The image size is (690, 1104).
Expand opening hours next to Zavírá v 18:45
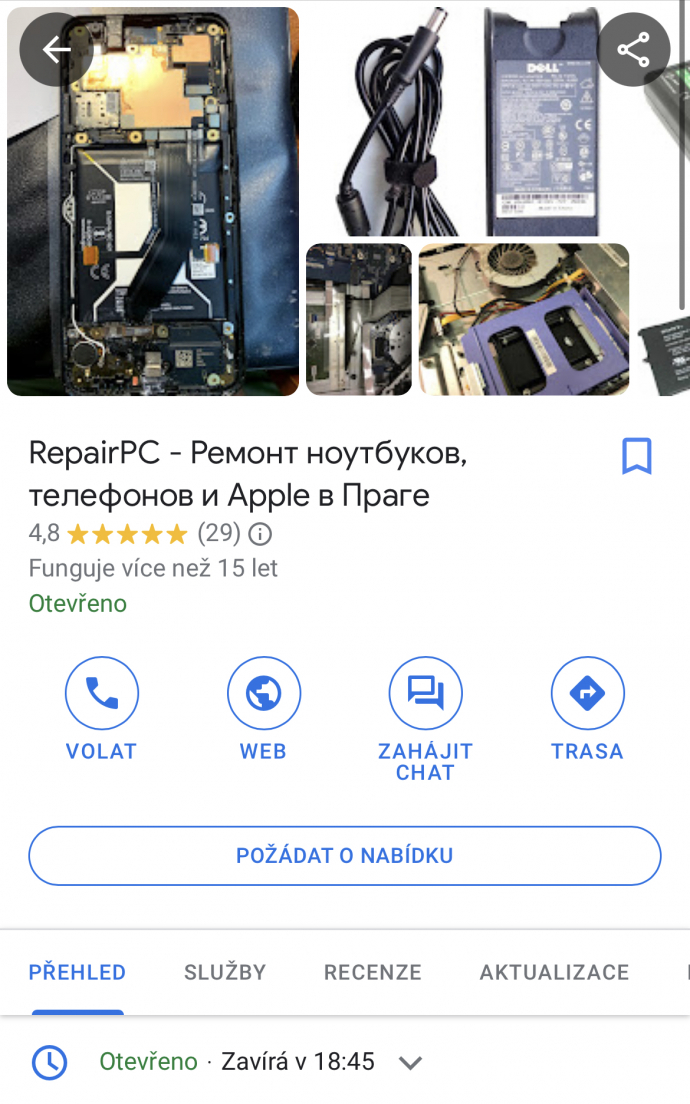(x=410, y=1062)
